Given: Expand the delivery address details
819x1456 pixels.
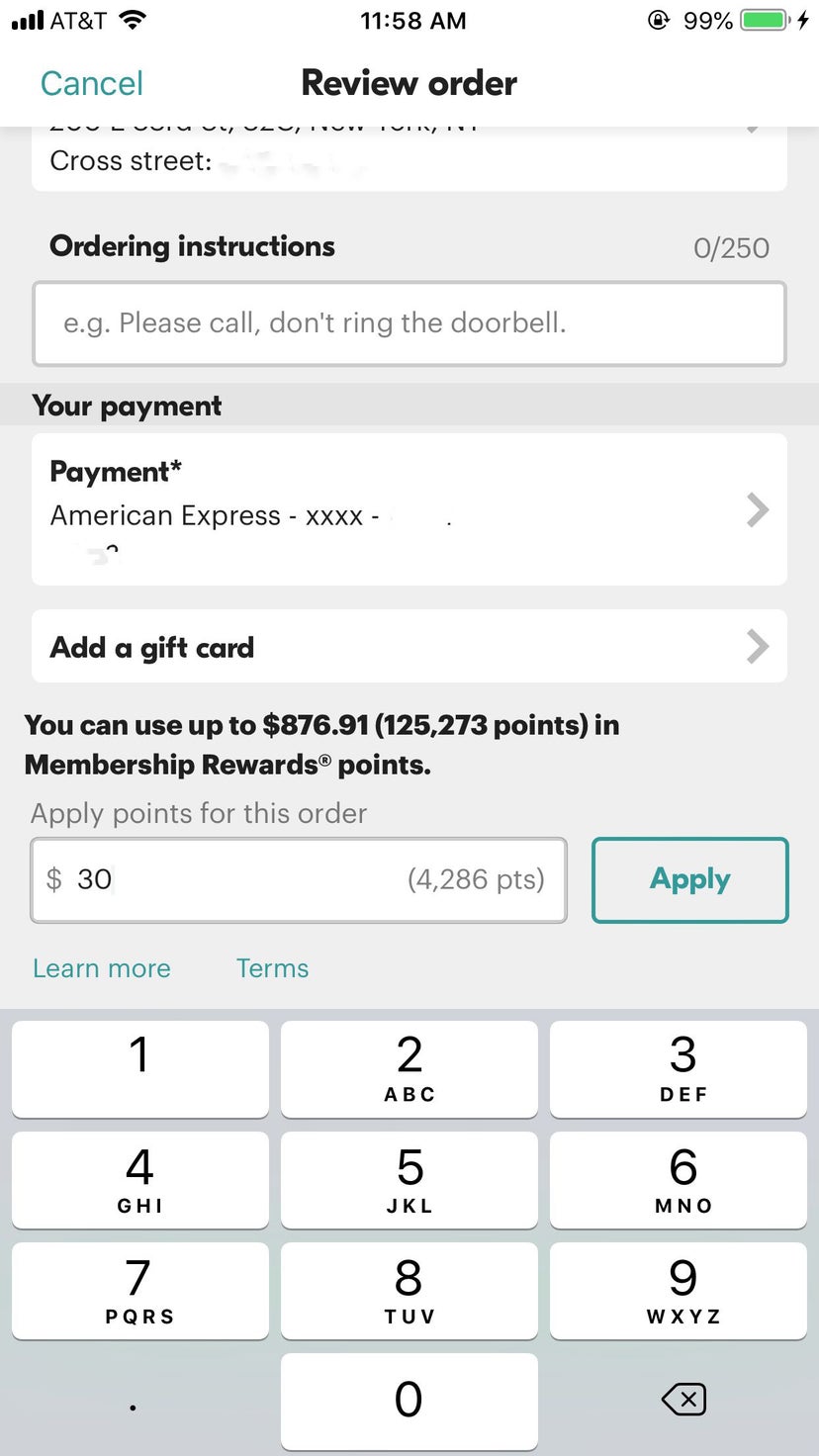Looking at the screenshot, I should pyautogui.click(x=754, y=129).
